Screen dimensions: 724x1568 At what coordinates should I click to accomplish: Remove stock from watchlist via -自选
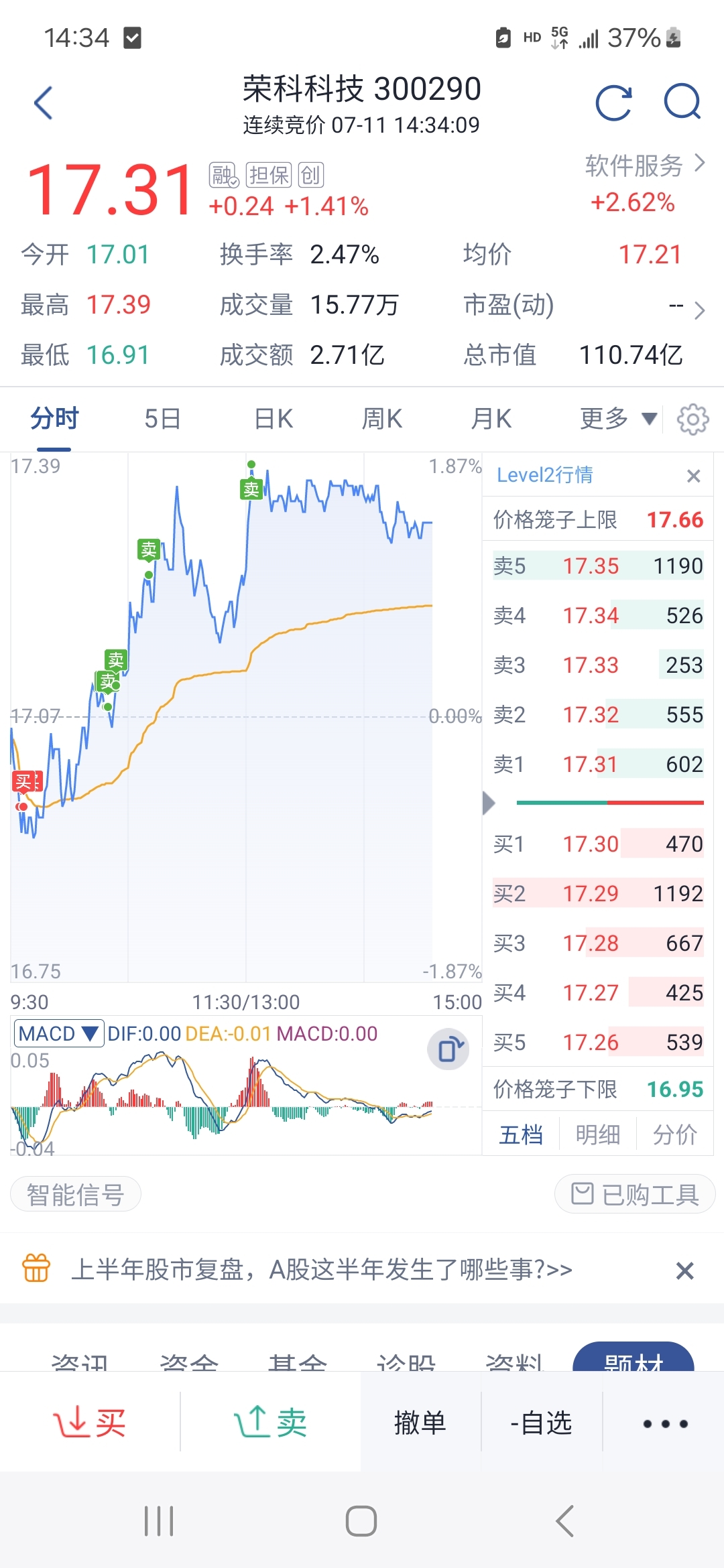point(542,1422)
